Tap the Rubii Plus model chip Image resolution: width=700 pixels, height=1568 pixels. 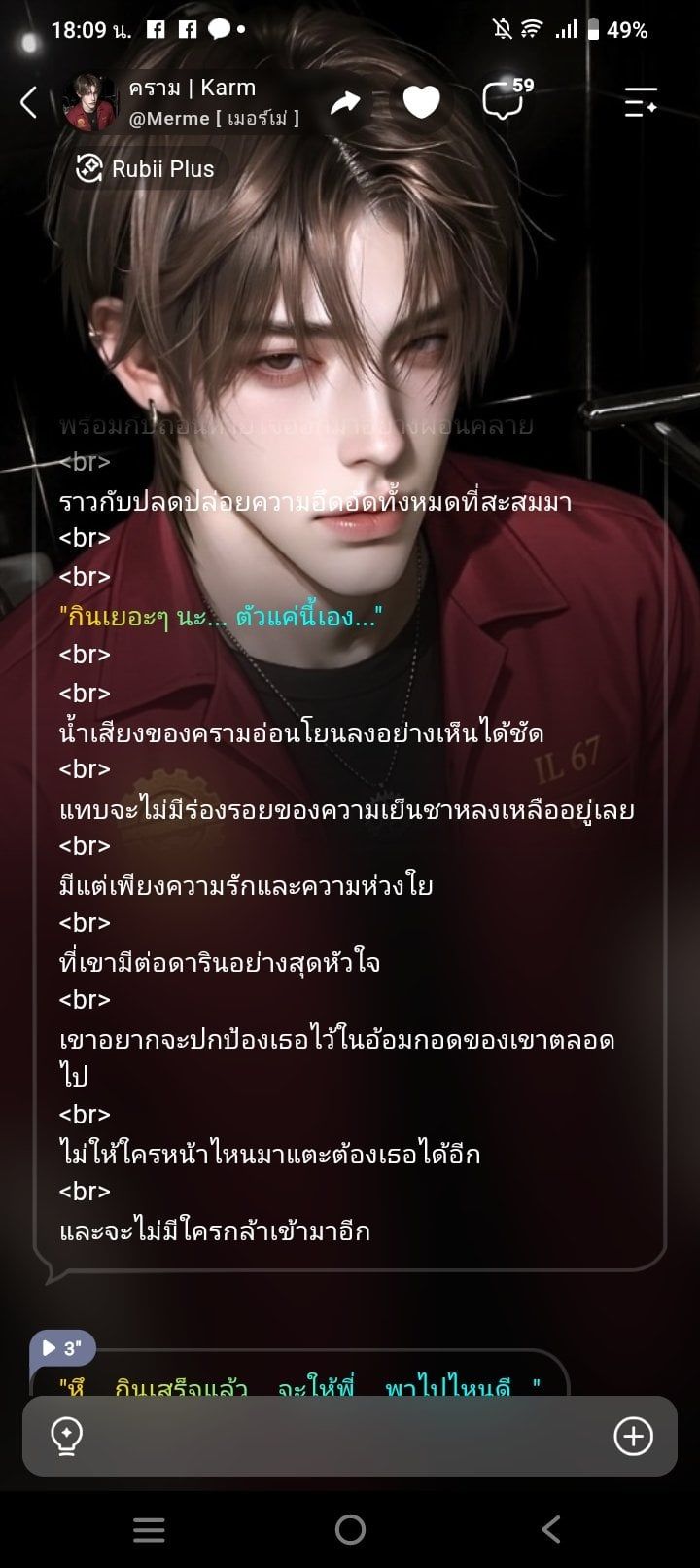point(146,168)
